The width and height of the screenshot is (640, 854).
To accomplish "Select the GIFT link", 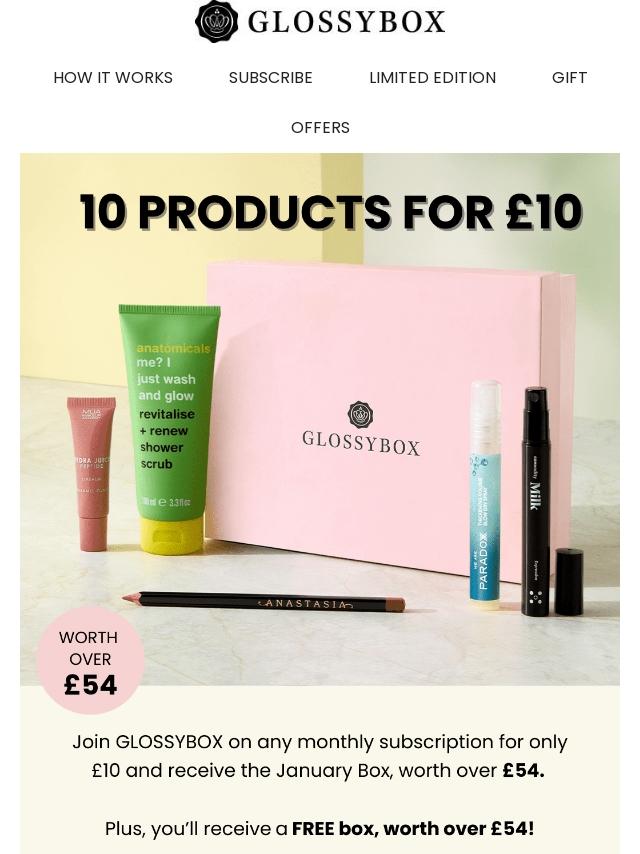I will 569,78.
